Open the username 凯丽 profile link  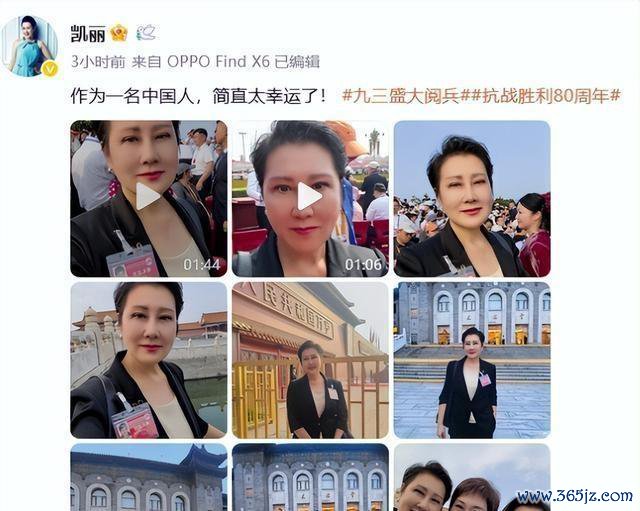pyautogui.click(x=86, y=33)
